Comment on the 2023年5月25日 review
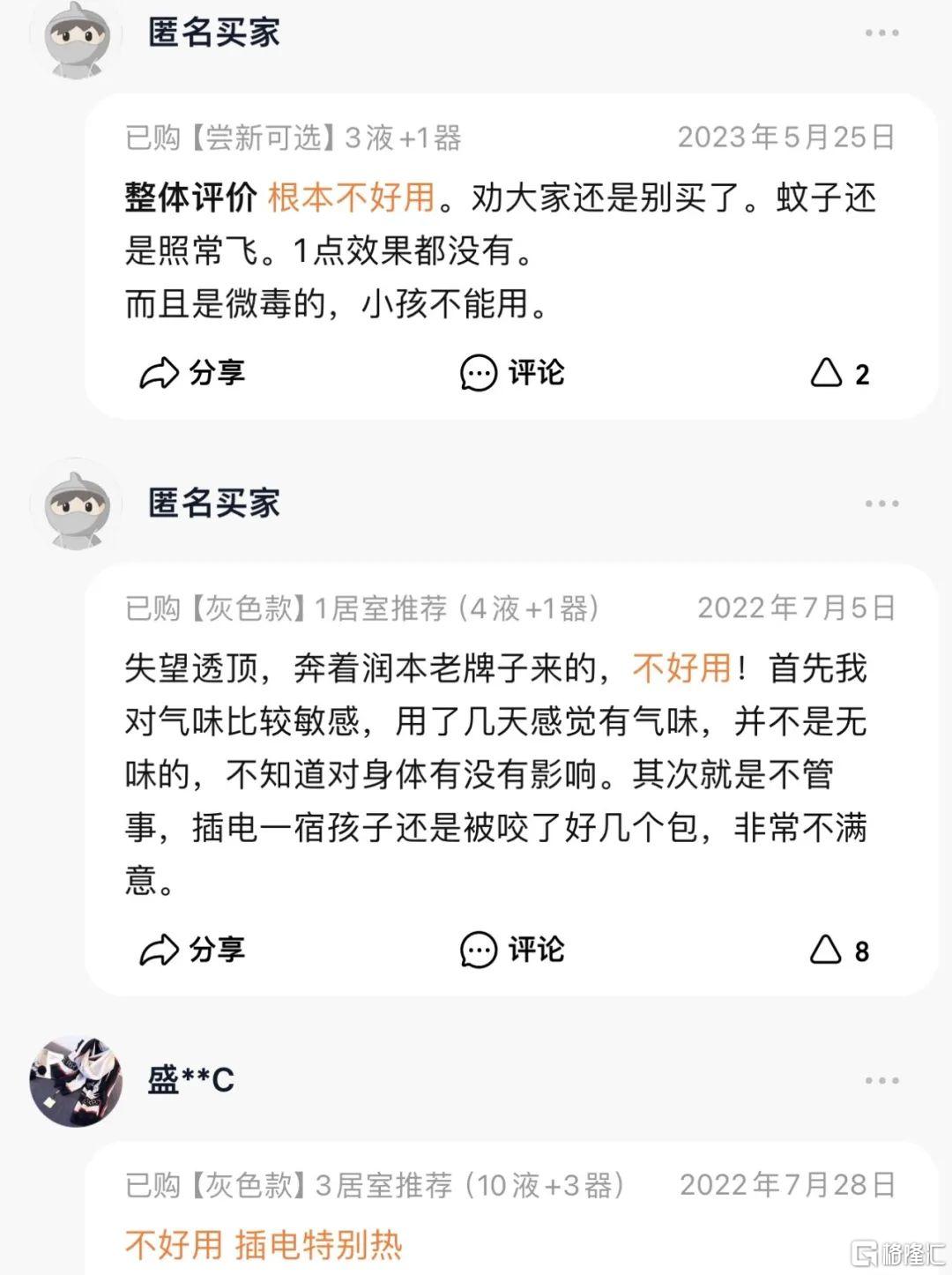Screen dimensions: 952x1275 (511, 373)
